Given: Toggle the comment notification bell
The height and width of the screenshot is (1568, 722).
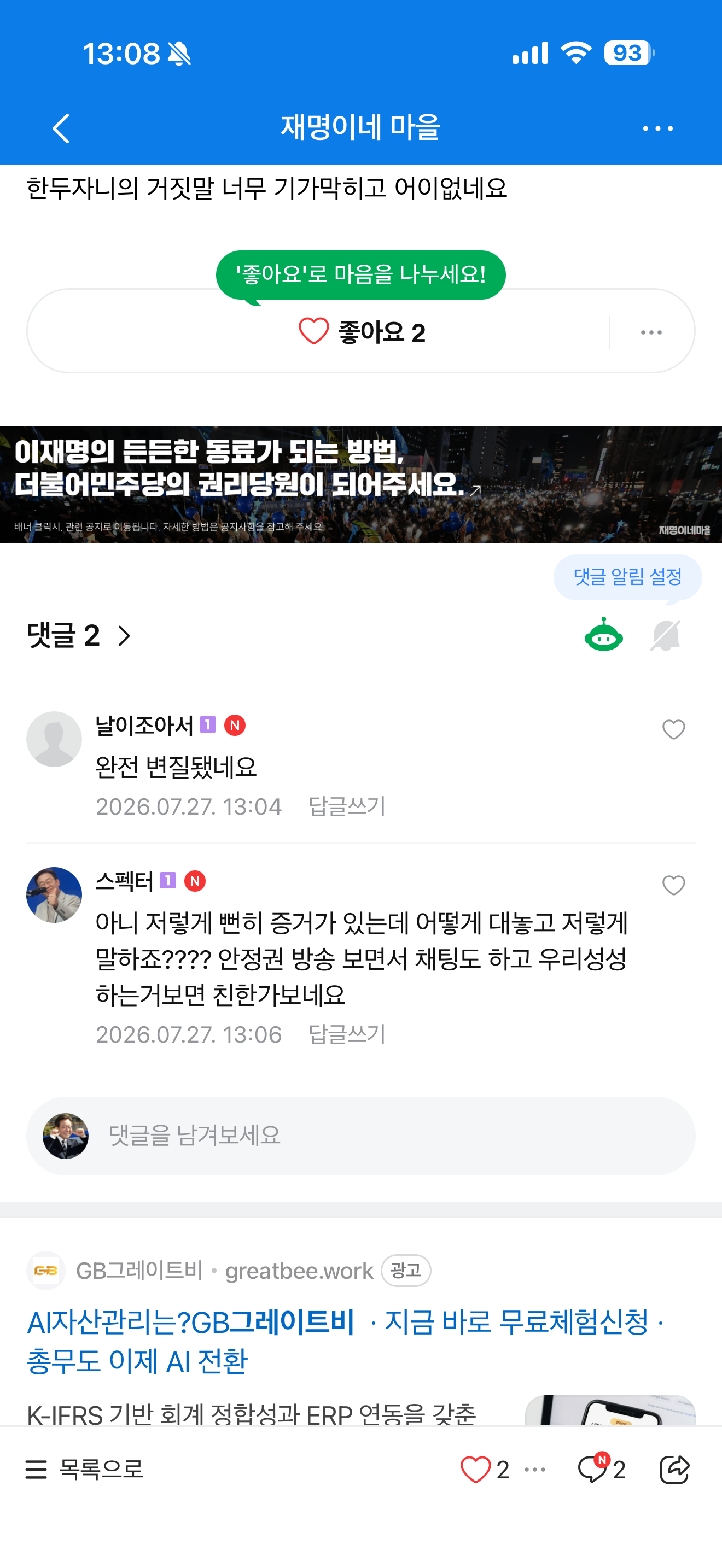Looking at the screenshot, I should 665,635.
